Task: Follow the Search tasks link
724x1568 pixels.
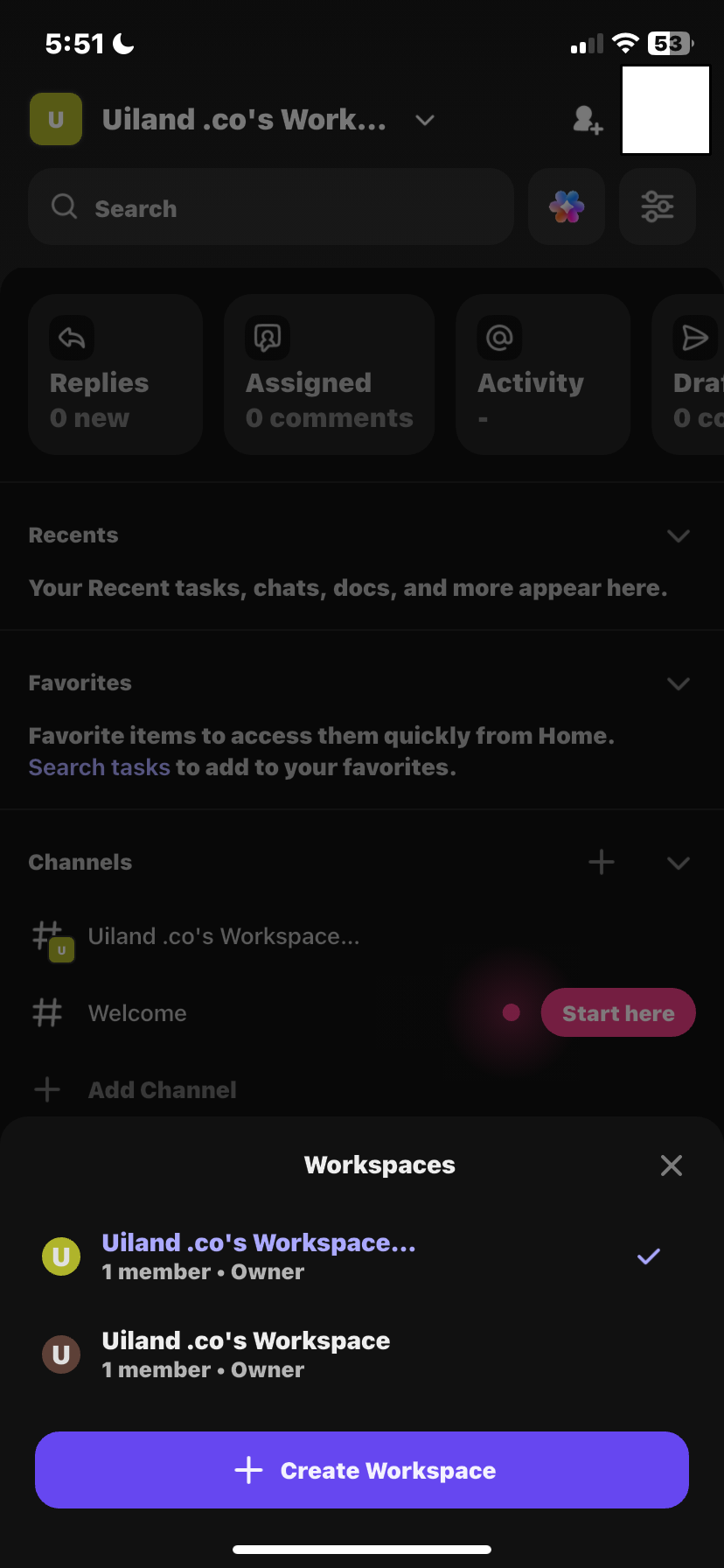Action: (x=99, y=767)
